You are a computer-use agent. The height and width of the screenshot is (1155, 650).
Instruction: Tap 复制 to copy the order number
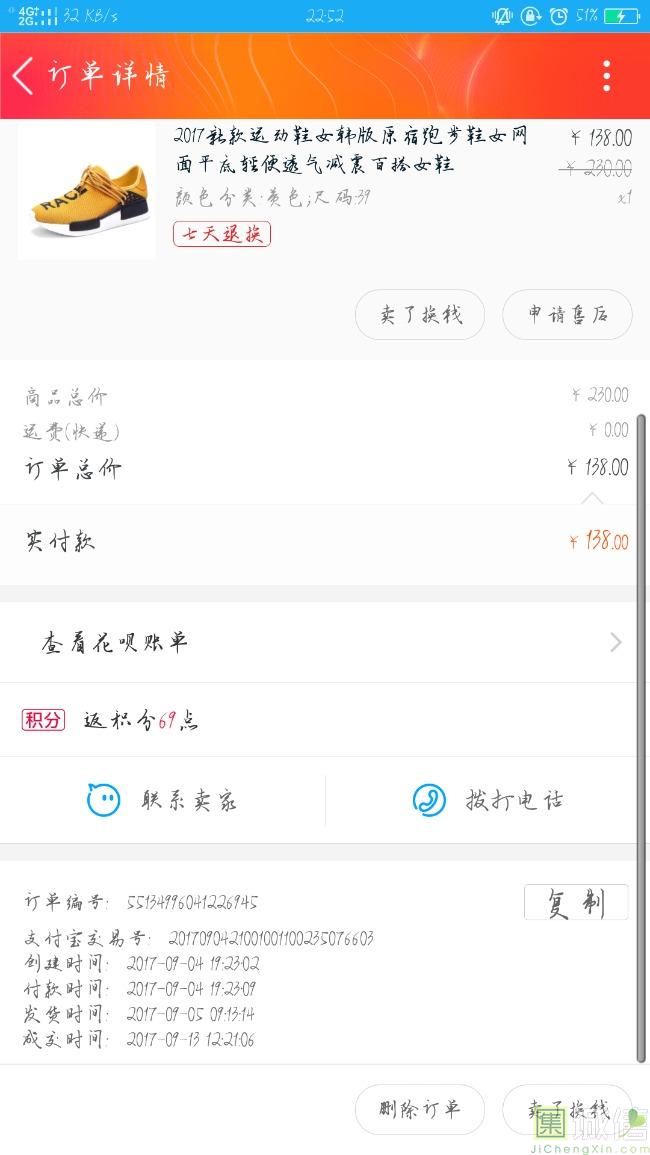pos(575,902)
